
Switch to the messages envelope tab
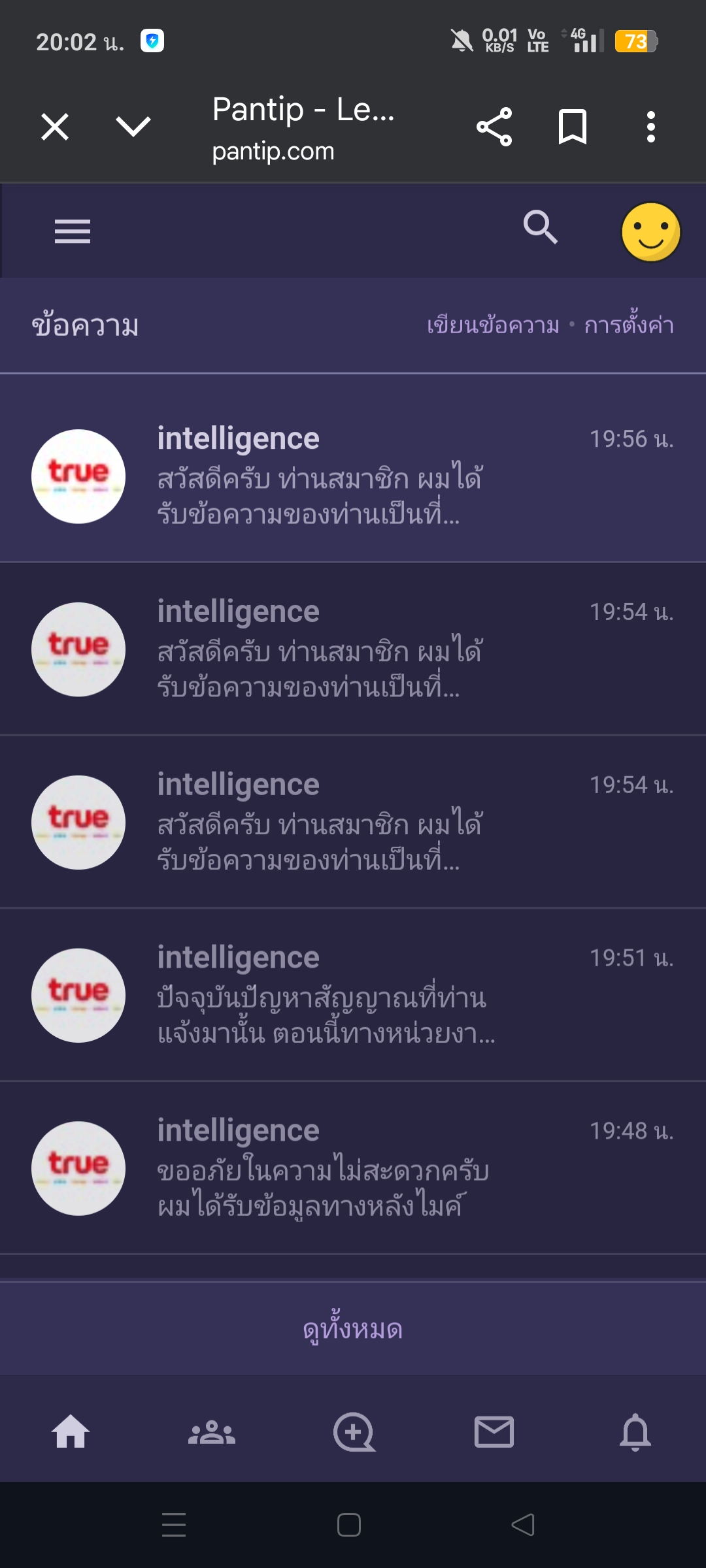point(494,1432)
